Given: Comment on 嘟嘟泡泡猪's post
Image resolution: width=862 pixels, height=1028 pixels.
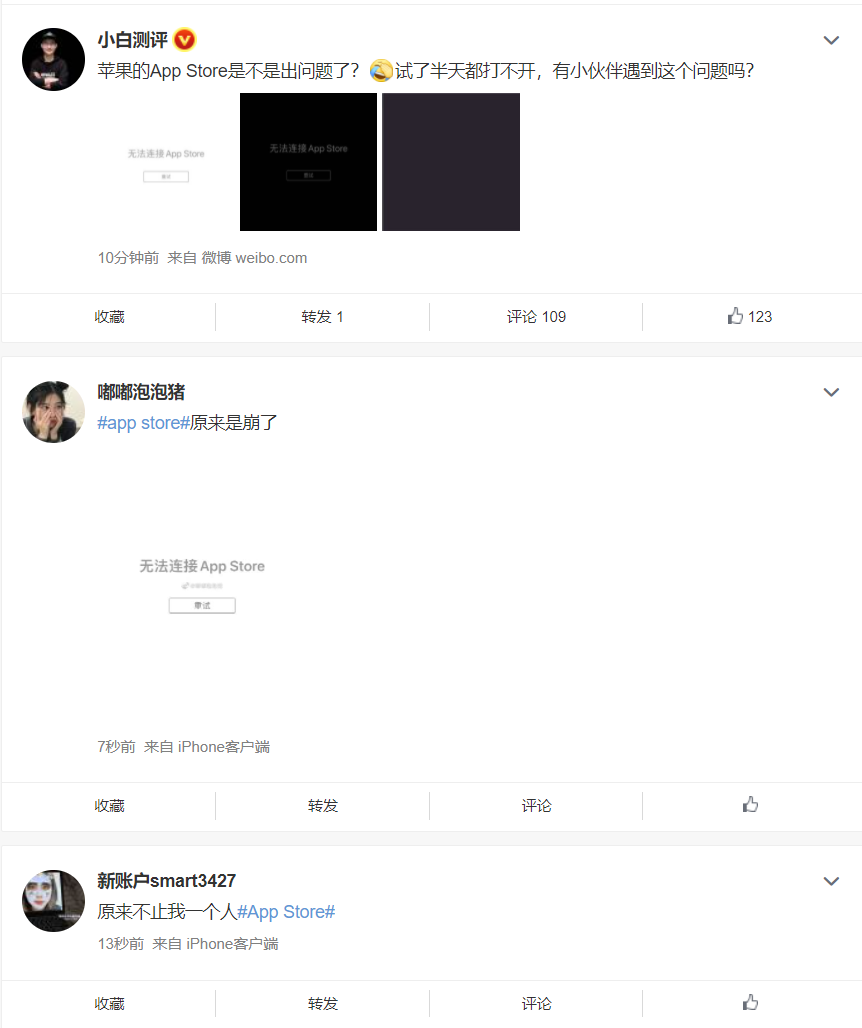Looking at the screenshot, I should click(x=536, y=806).
